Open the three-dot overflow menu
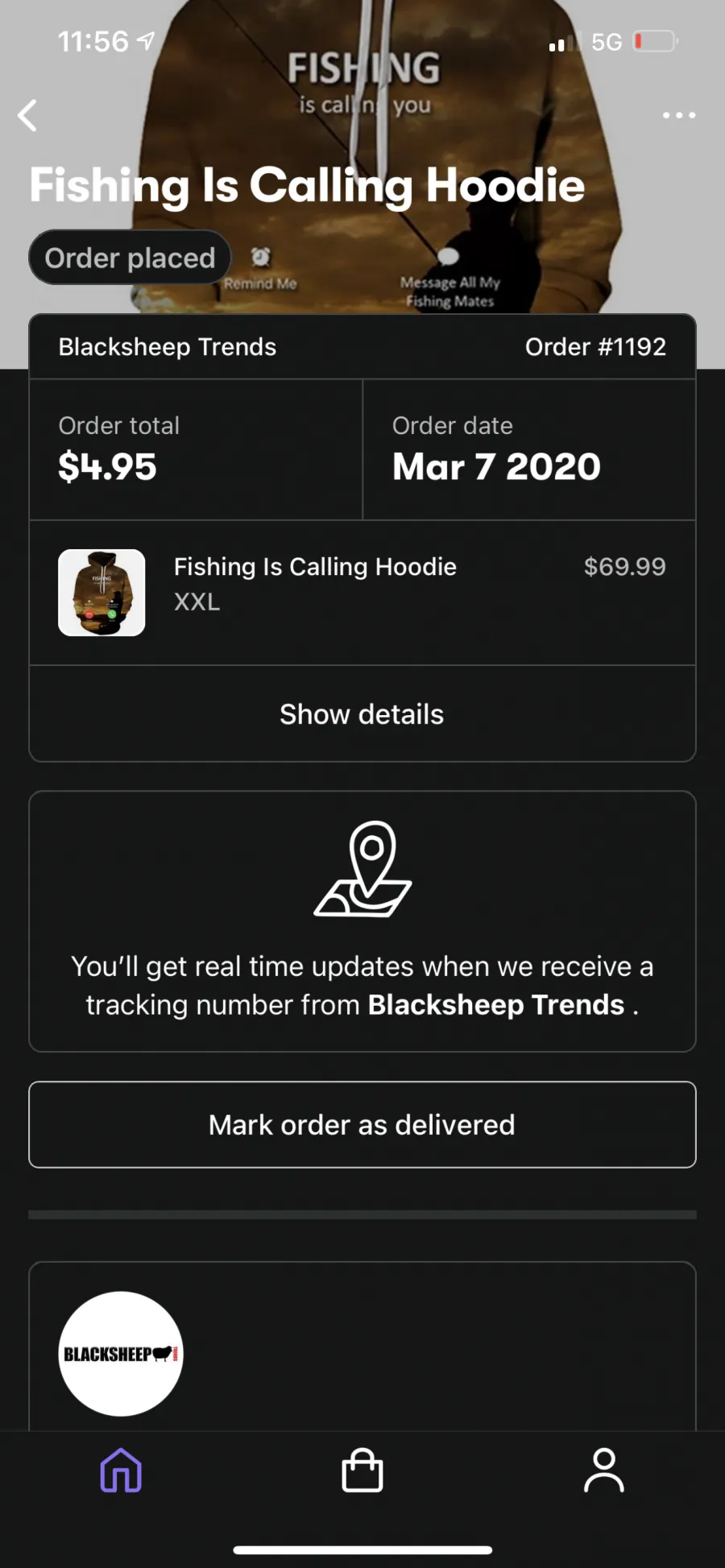The width and height of the screenshot is (725, 1568). point(679,115)
